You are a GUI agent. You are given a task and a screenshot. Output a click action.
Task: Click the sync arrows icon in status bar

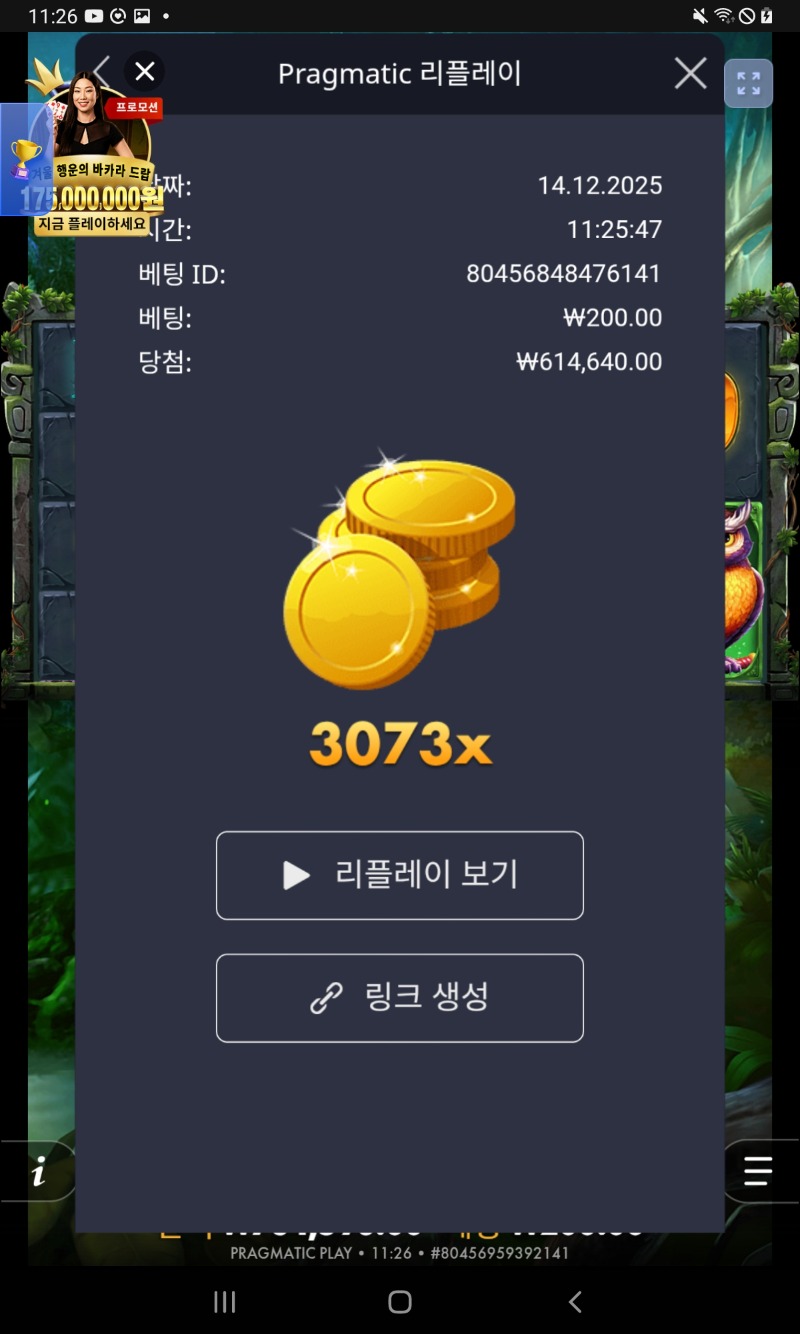120,15
